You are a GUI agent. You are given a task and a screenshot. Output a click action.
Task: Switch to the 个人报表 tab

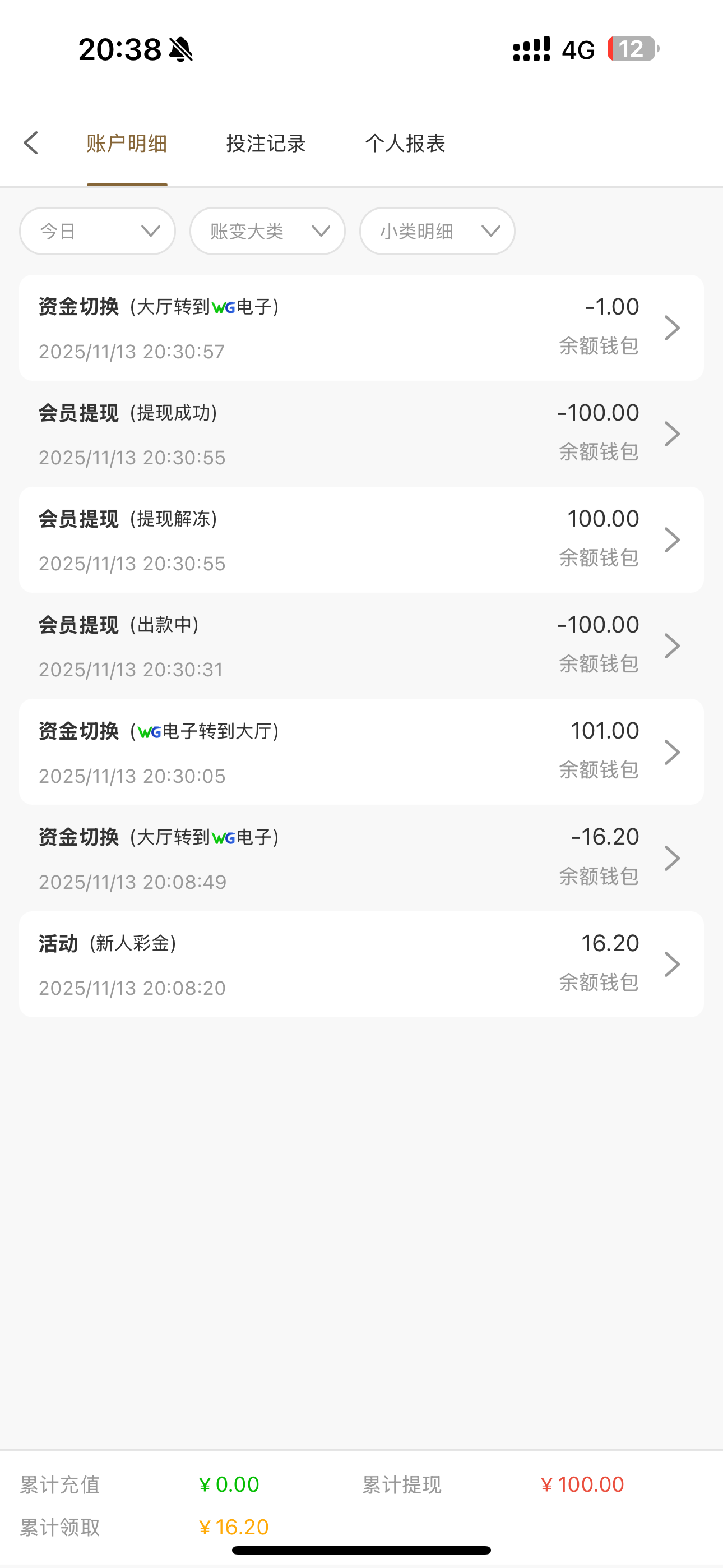tap(405, 144)
